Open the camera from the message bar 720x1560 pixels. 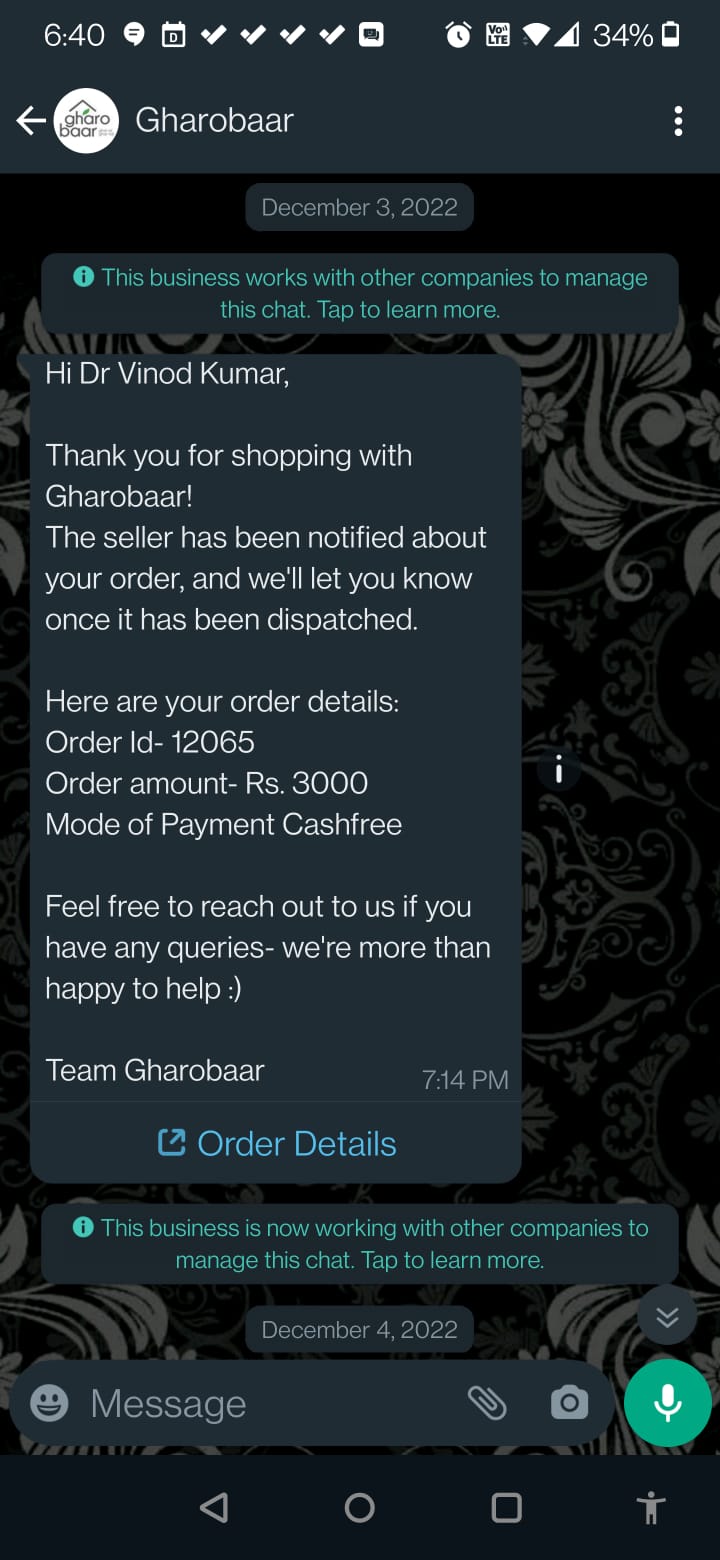pyautogui.click(x=569, y=1403)
